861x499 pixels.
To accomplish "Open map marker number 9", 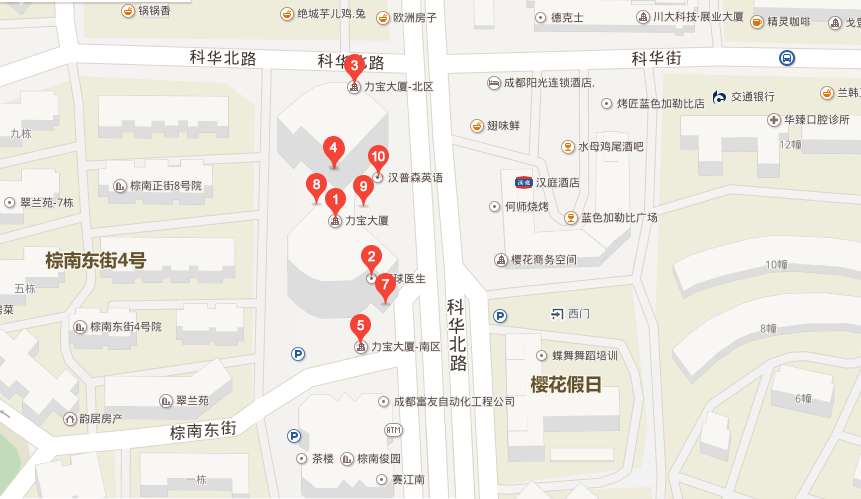I will pos(363,185).
